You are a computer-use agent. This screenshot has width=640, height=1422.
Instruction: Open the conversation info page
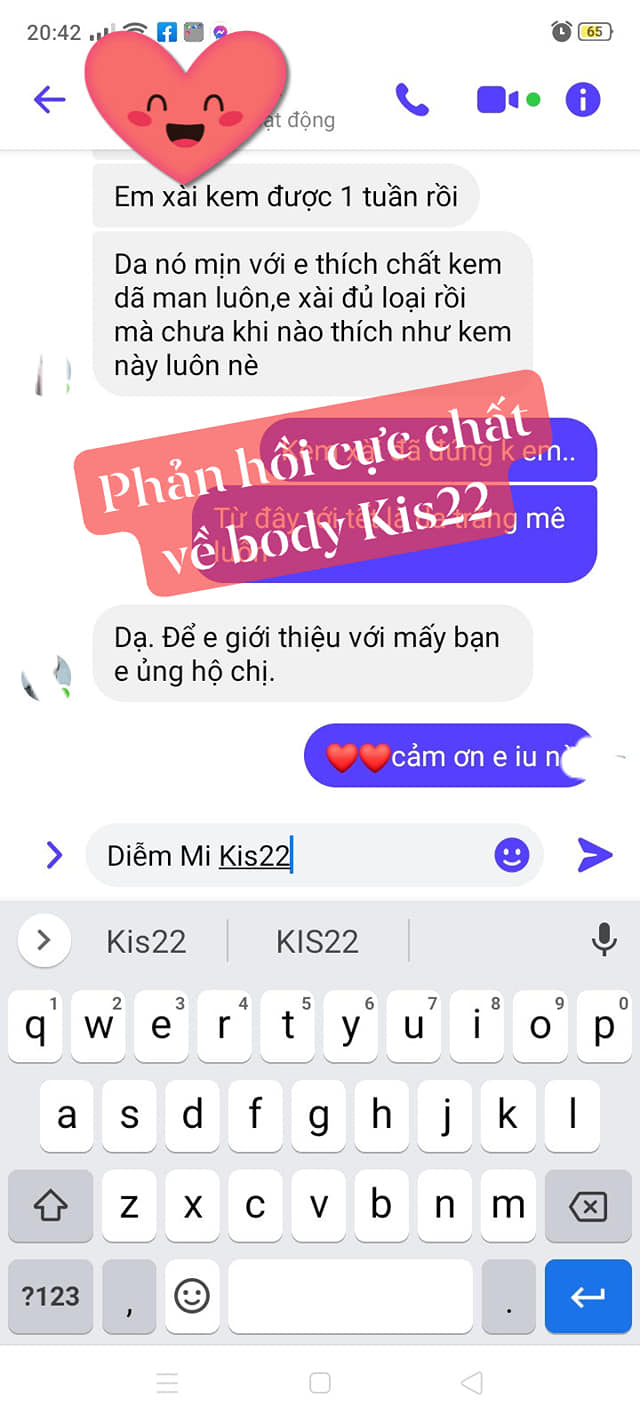(x=583, y=99)
